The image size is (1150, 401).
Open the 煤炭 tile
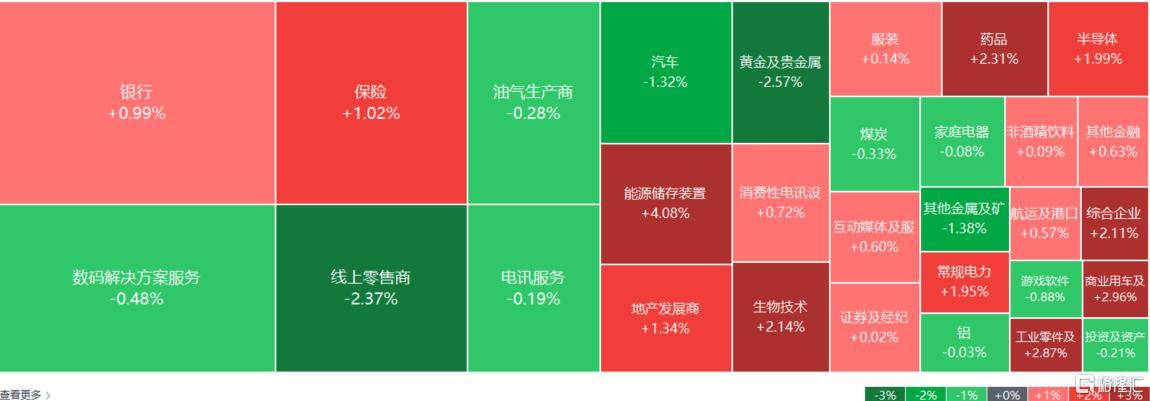[x=874, y=144]
